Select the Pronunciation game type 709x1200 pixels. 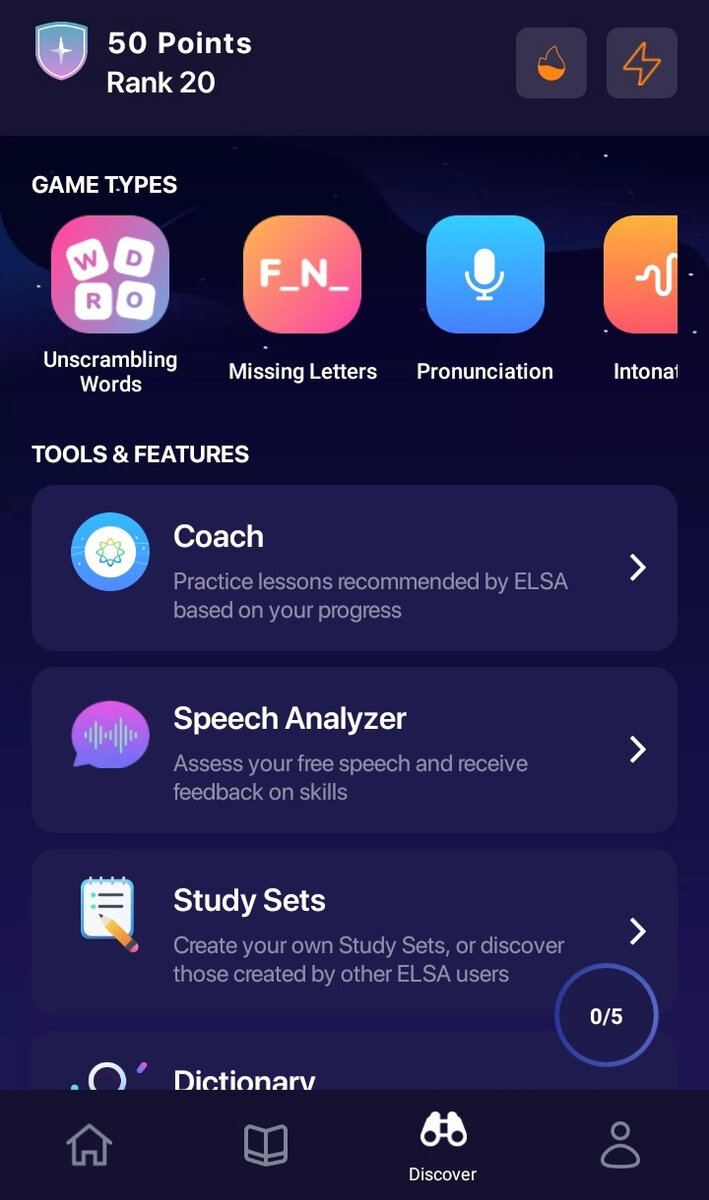(x=485, y=275)
